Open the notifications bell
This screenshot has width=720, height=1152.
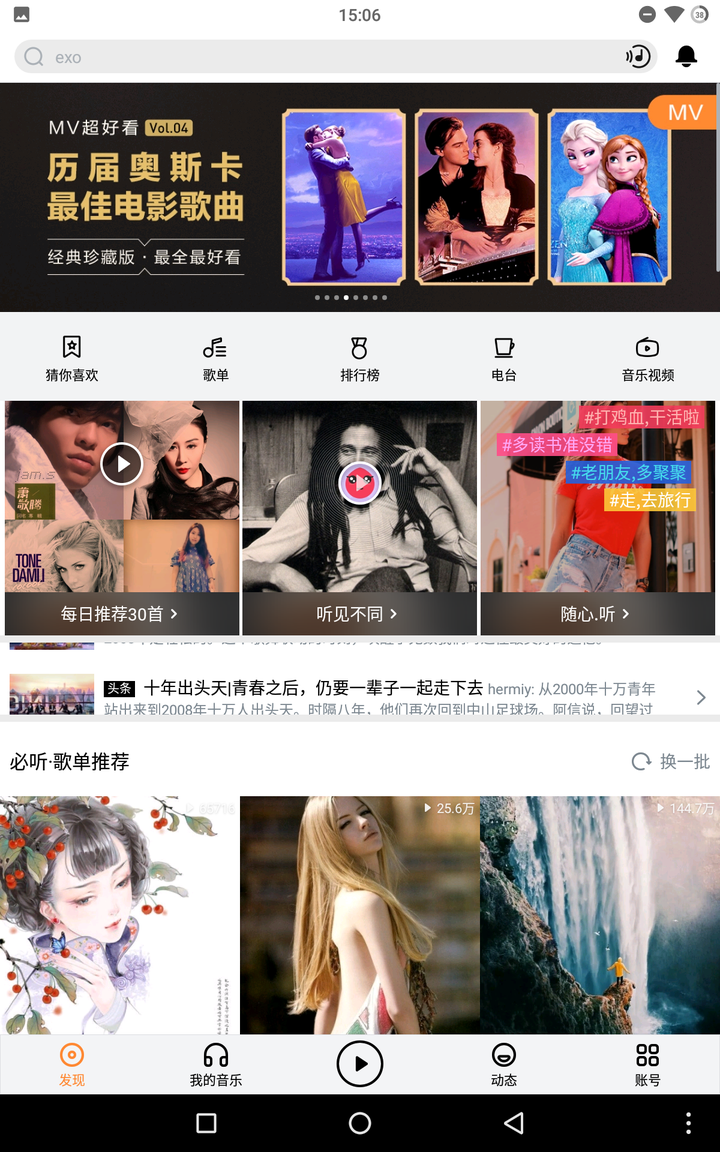pyautogui.click(x=686, y=57)
